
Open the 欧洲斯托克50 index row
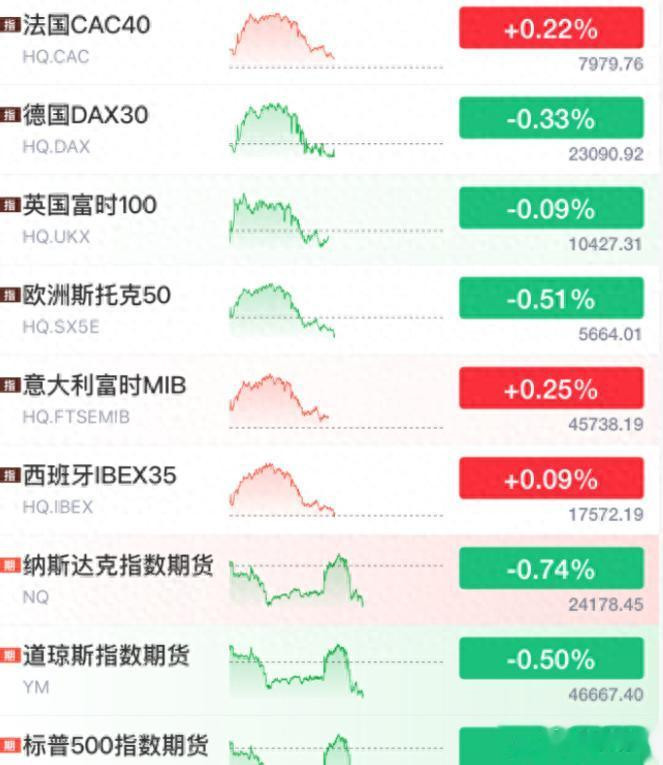pos(96,296)
